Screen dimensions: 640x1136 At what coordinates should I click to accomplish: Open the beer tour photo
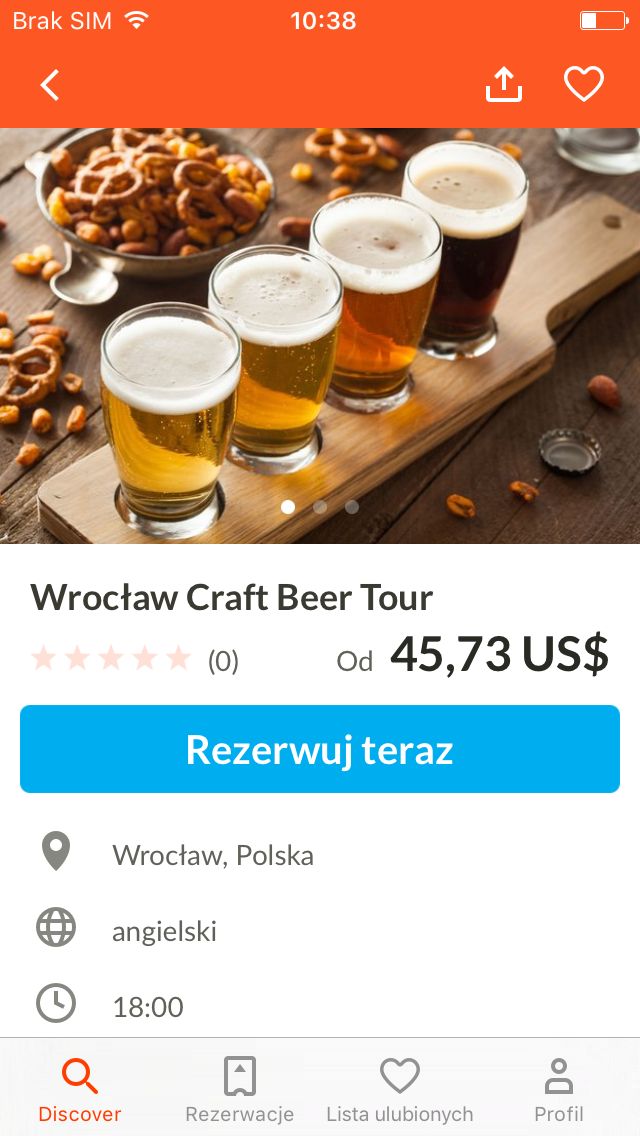click(x=320, y=335)
